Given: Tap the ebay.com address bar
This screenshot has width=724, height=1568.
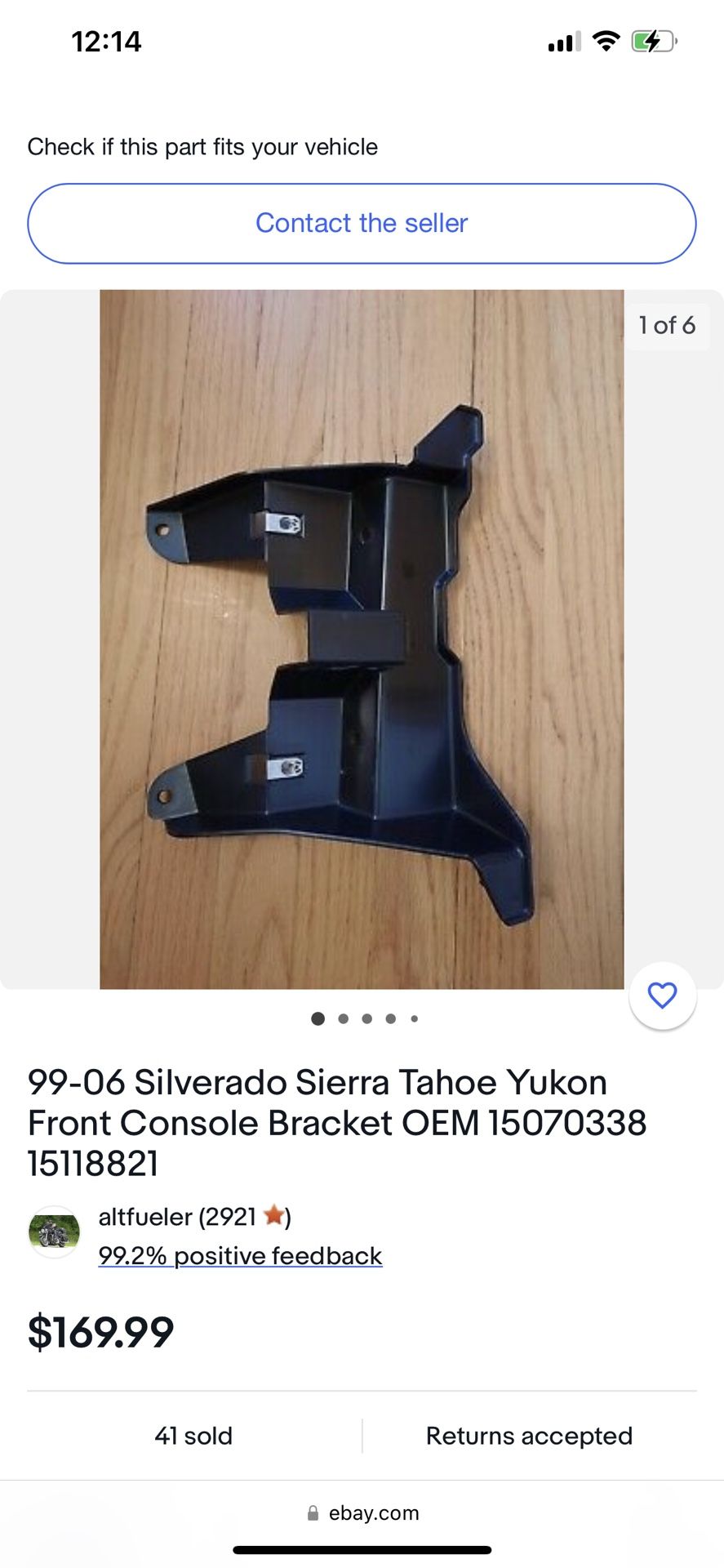Looking at the screenshot, I should 362,1512.
